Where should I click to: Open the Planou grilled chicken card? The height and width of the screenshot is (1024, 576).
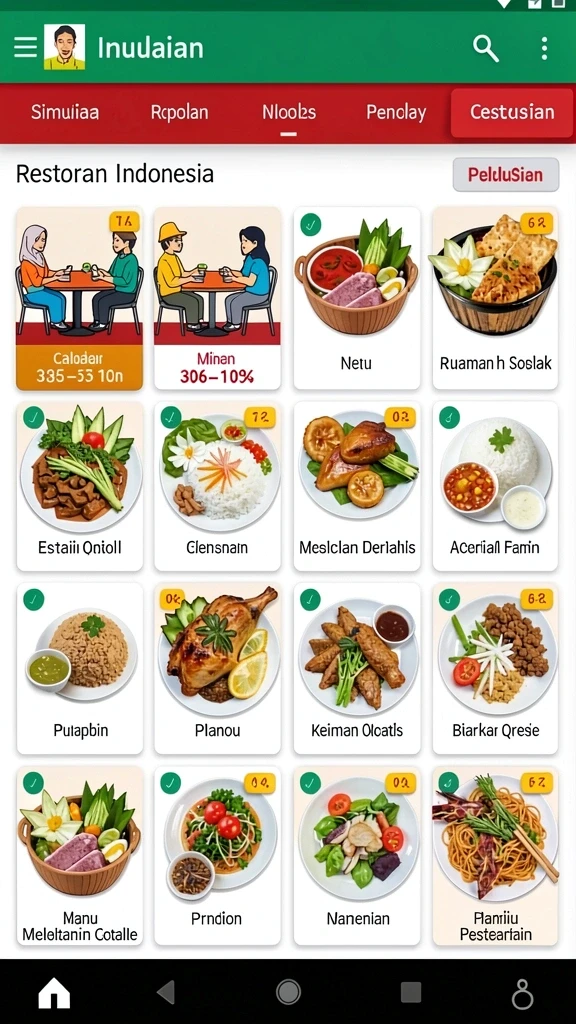point(217,669)
